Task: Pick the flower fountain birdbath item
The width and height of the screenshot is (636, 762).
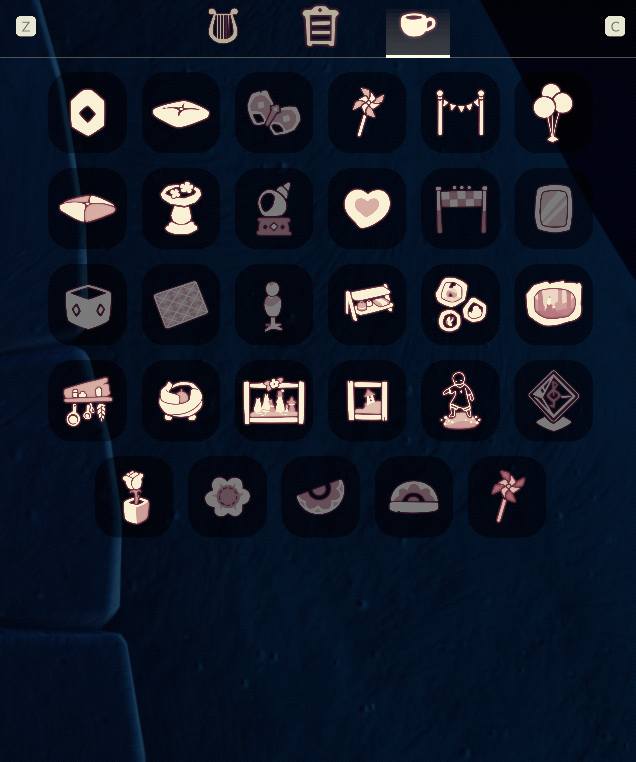Action: [181, 208]
